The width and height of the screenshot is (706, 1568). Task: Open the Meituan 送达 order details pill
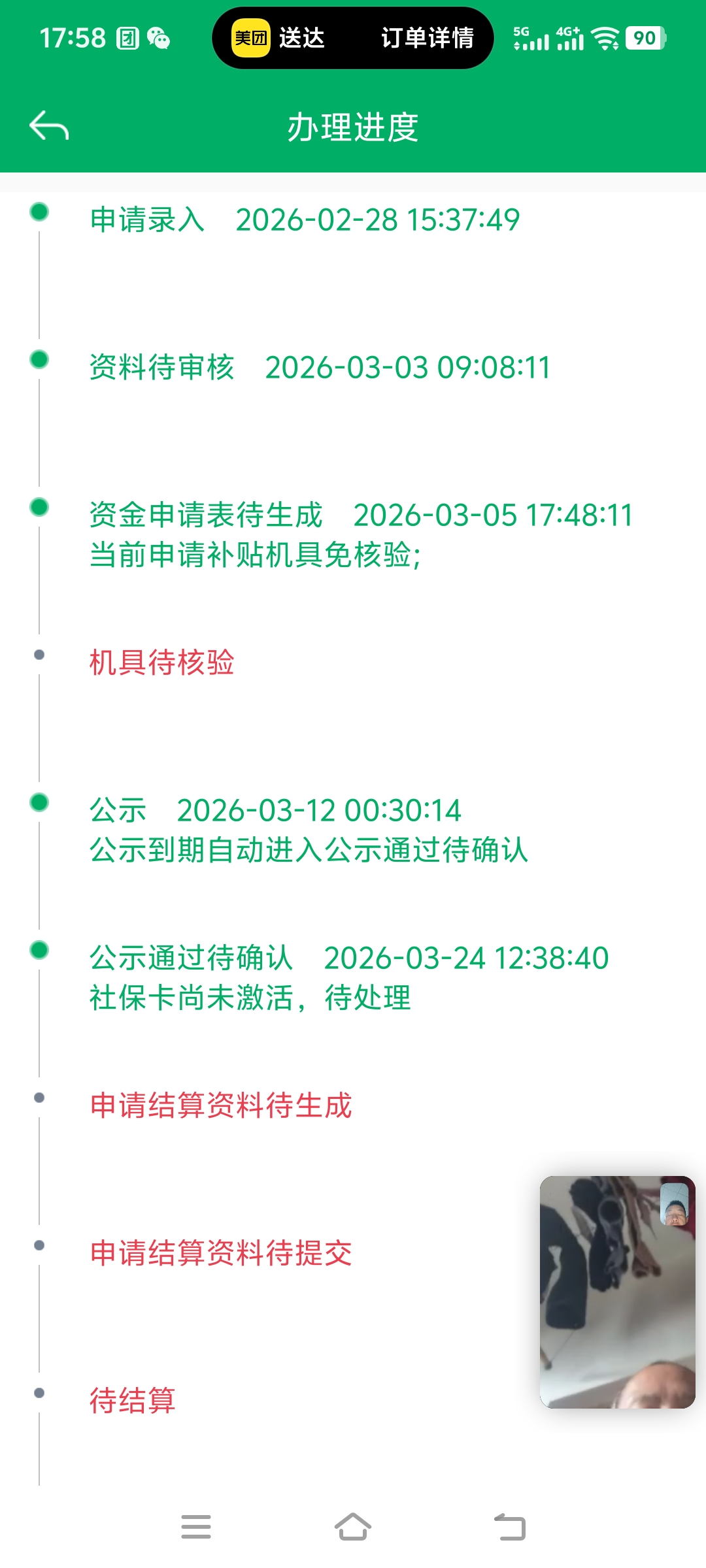pos(352,38)
